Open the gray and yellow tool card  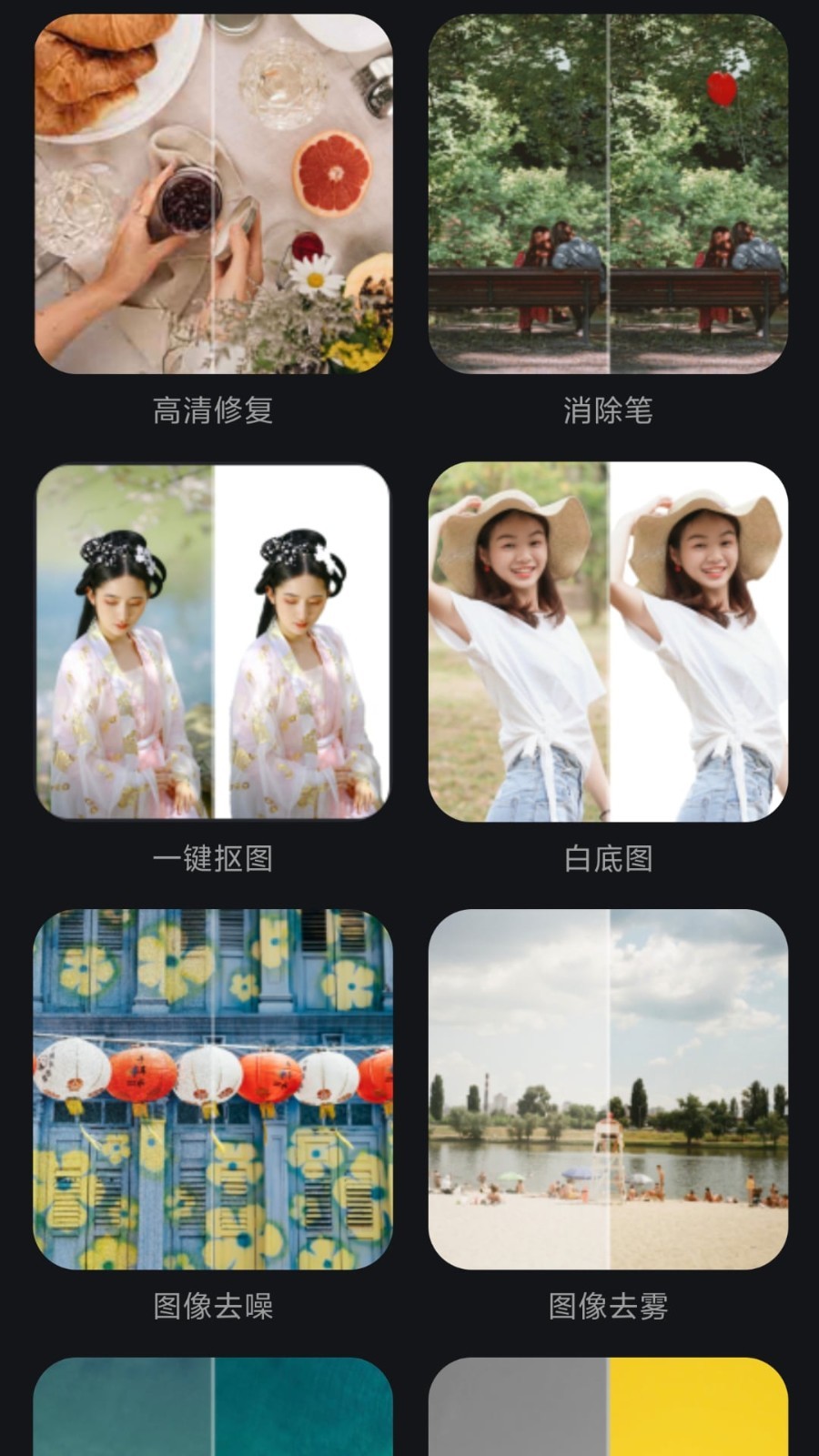(608, 1407)
